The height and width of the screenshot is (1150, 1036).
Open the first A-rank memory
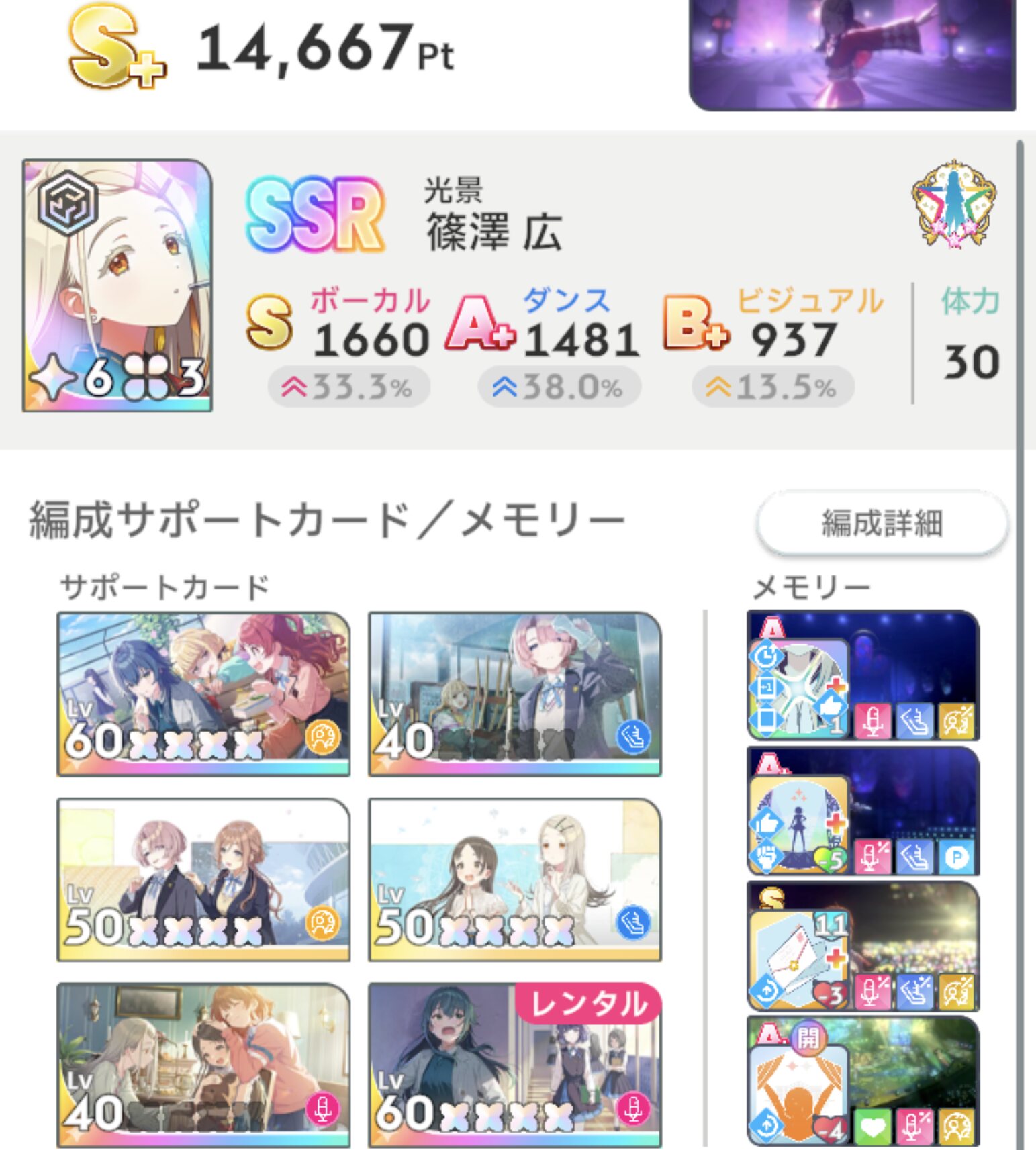(863, 675)
